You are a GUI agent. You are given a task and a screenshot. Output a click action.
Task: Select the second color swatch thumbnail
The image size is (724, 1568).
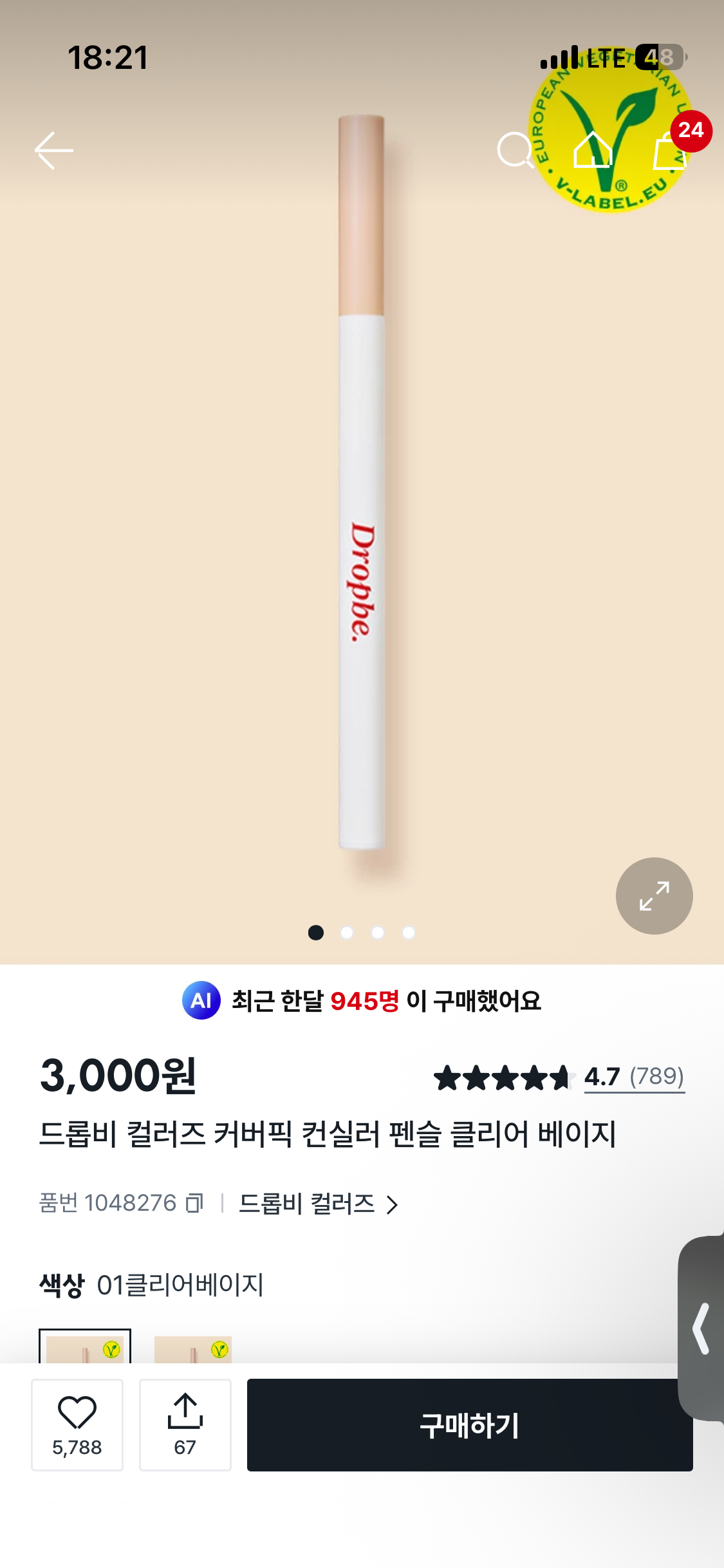(x=193, y=1349)
